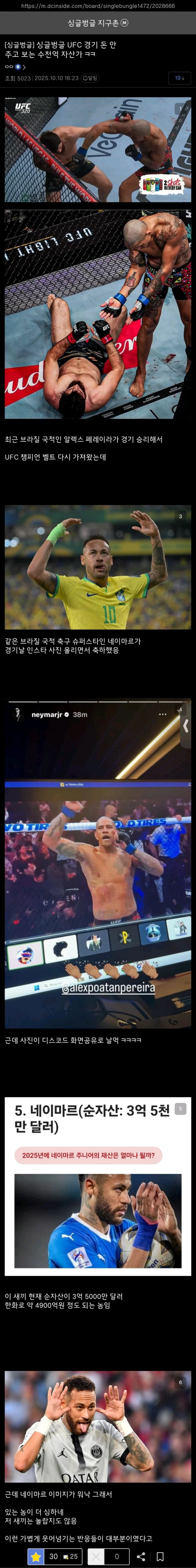
Task: Jump to the 19 comments
Action: click(179, 78)
